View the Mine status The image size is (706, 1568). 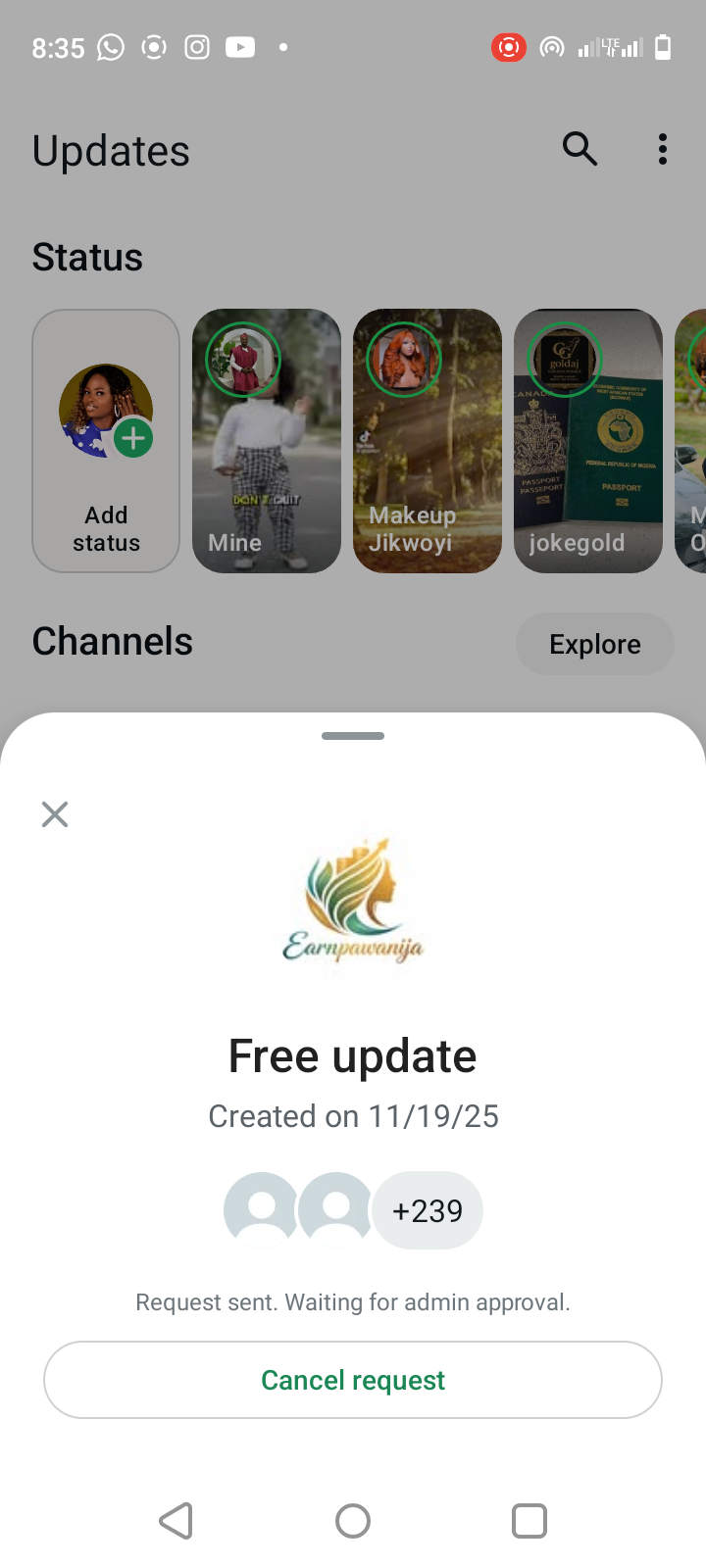pyautogui.click(x=267, y=441)
